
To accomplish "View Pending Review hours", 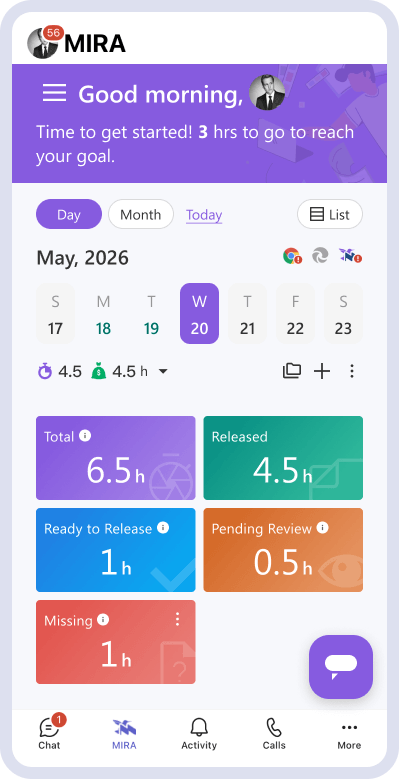I will (x=283, y=550).
